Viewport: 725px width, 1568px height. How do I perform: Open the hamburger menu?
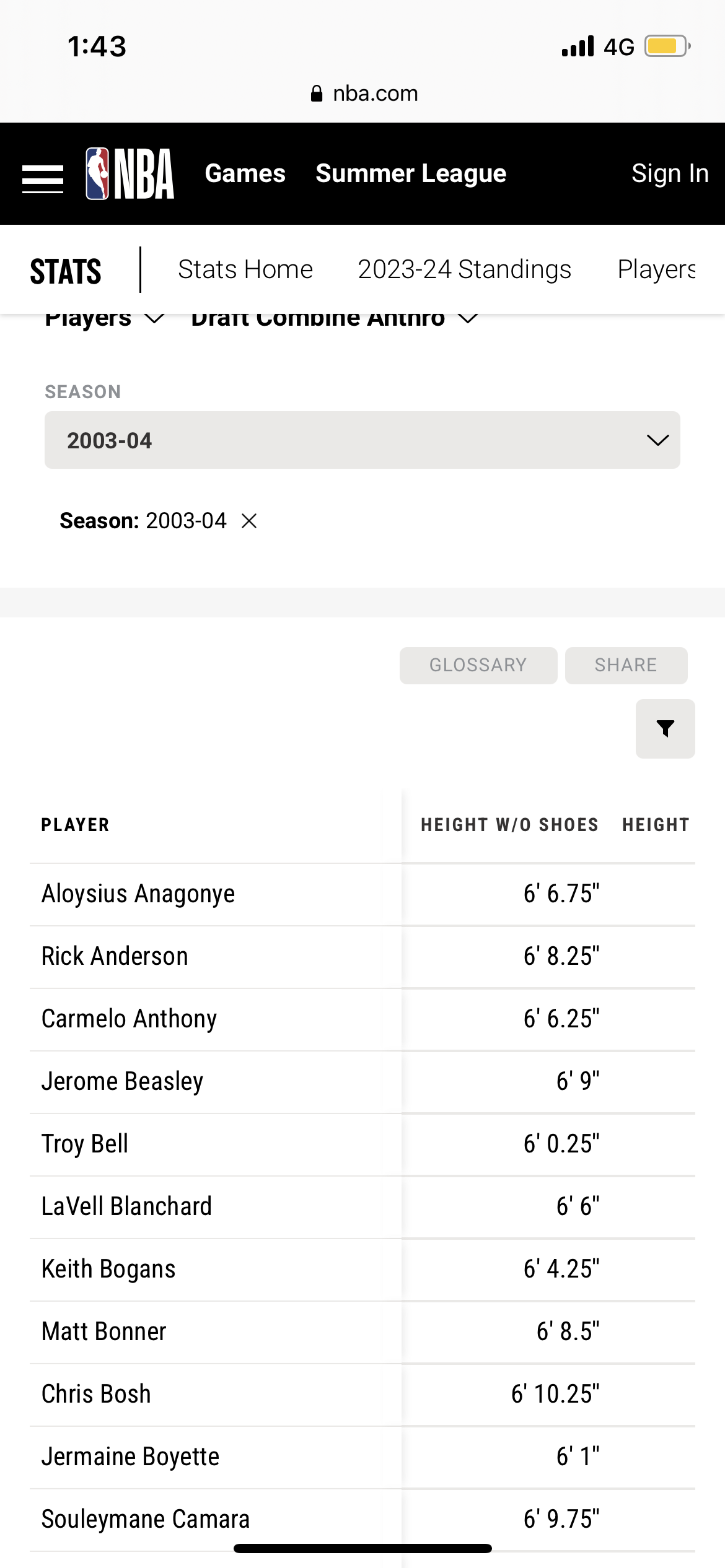[43, 179]
